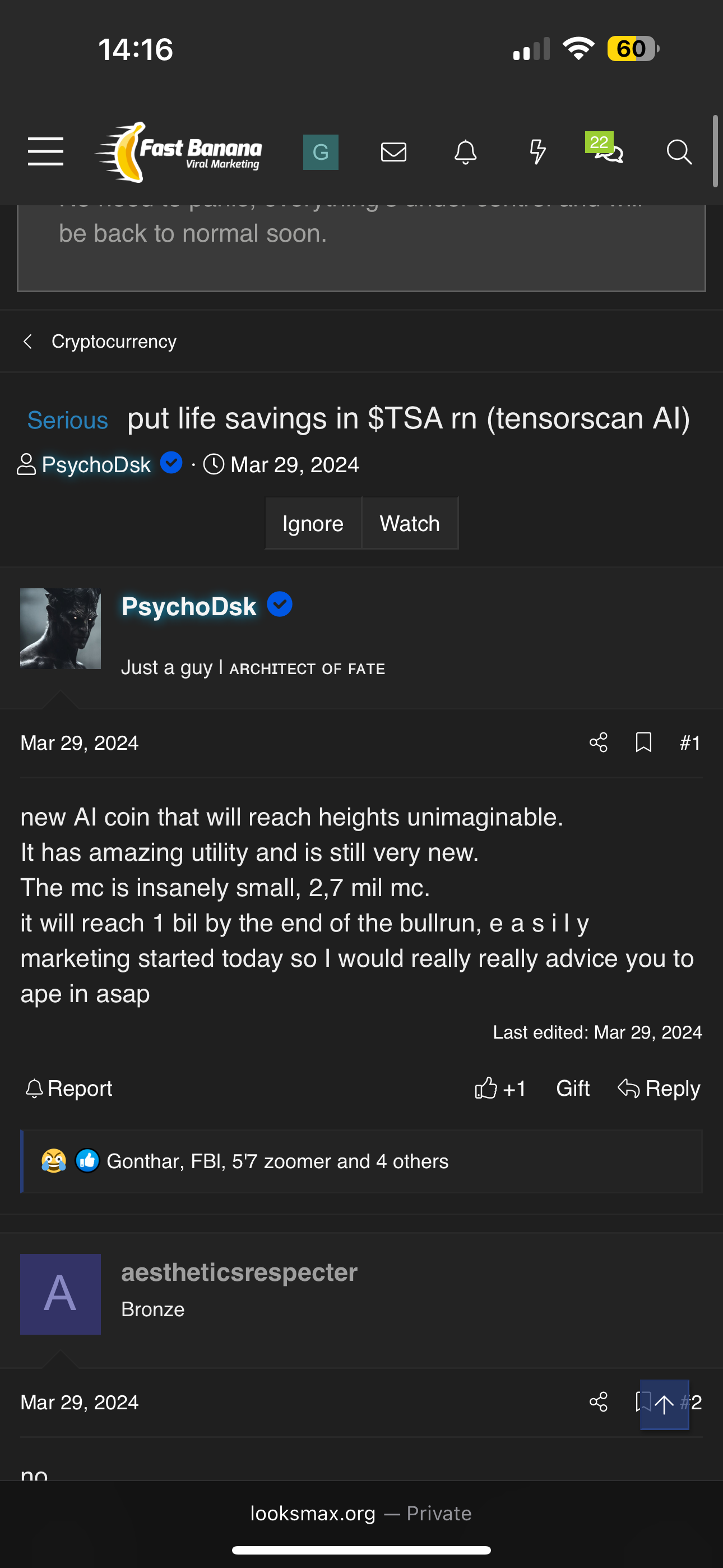Open the lightning bolt what's new icon
Viewport: 723px width, 1568px height.
(537, 152)
